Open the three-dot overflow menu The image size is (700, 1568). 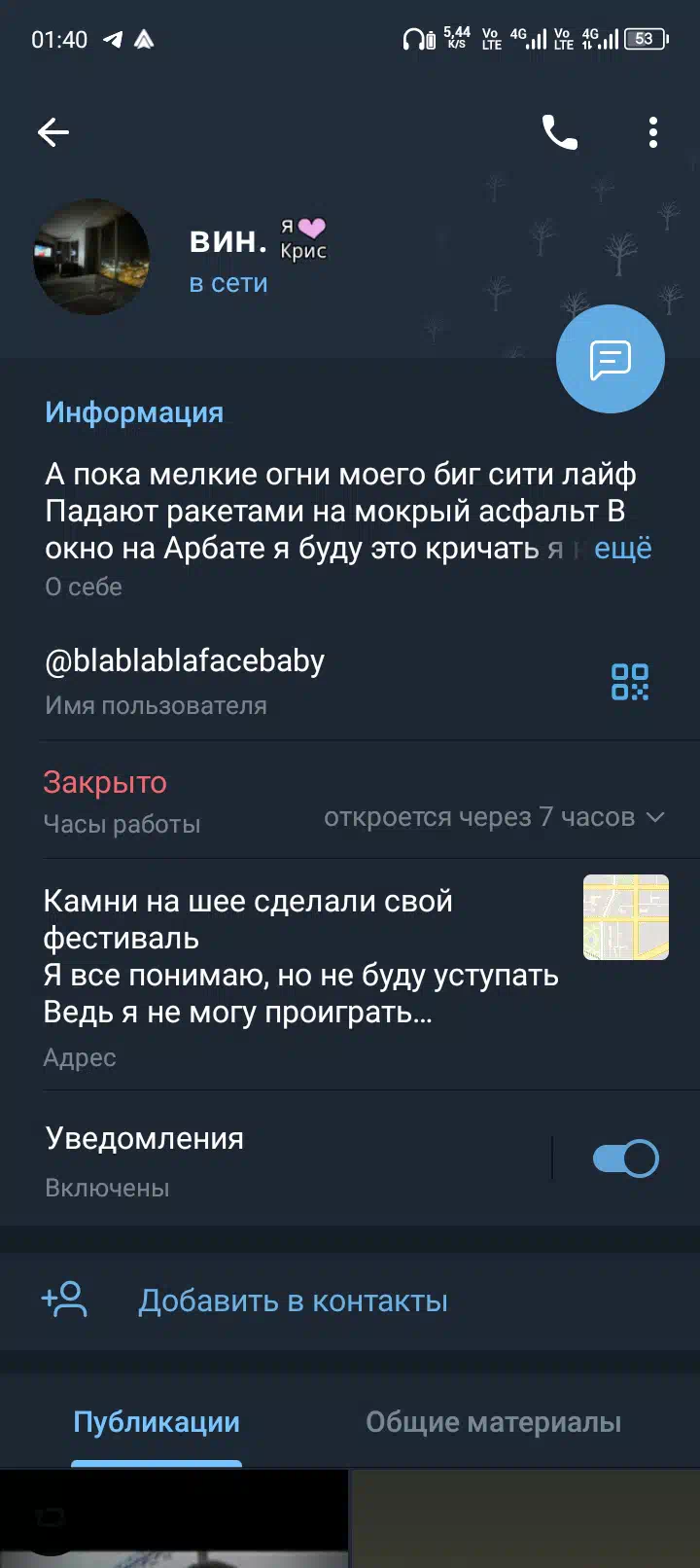653,132
